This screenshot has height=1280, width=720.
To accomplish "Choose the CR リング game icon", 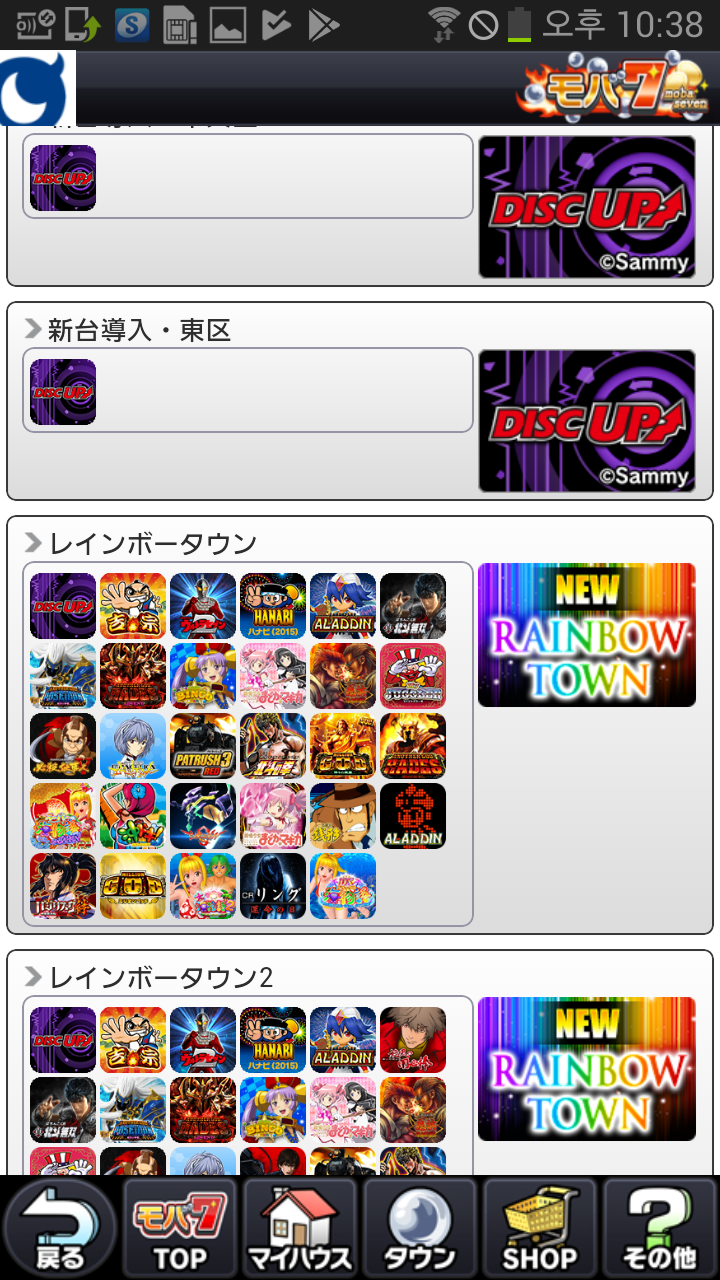I will (273, 886).
